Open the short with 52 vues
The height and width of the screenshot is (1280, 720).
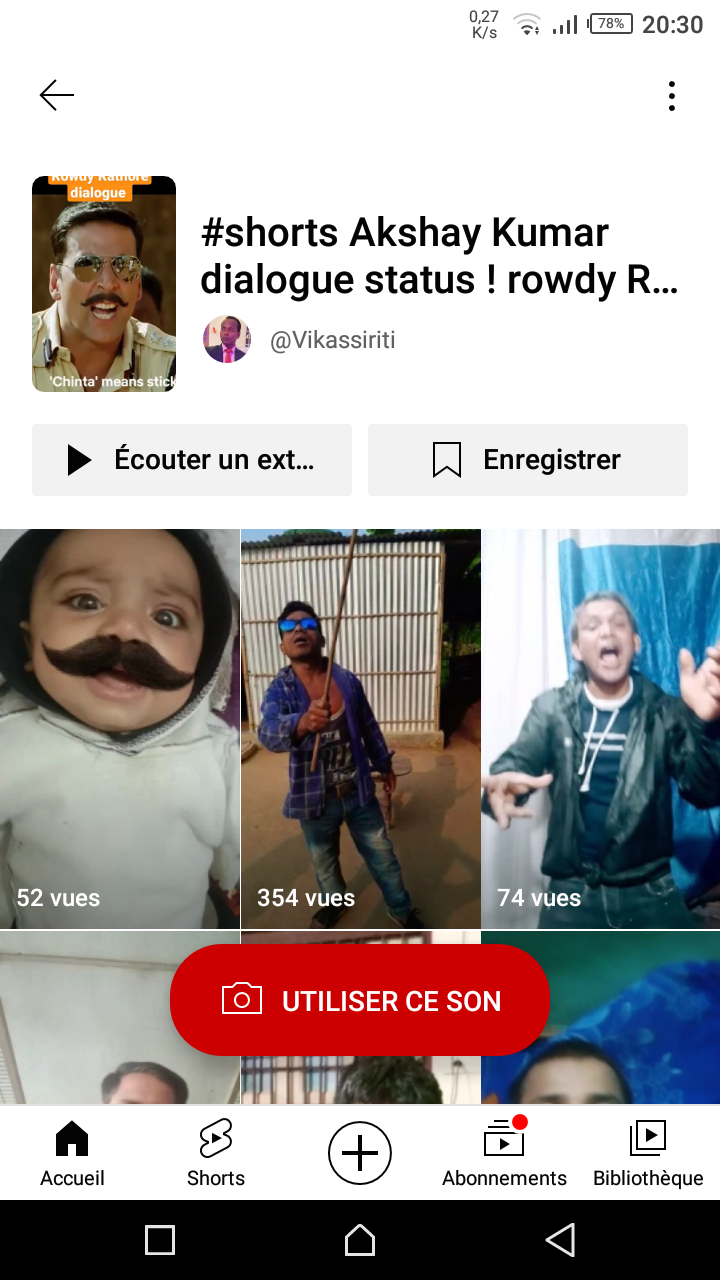[119, 728]
